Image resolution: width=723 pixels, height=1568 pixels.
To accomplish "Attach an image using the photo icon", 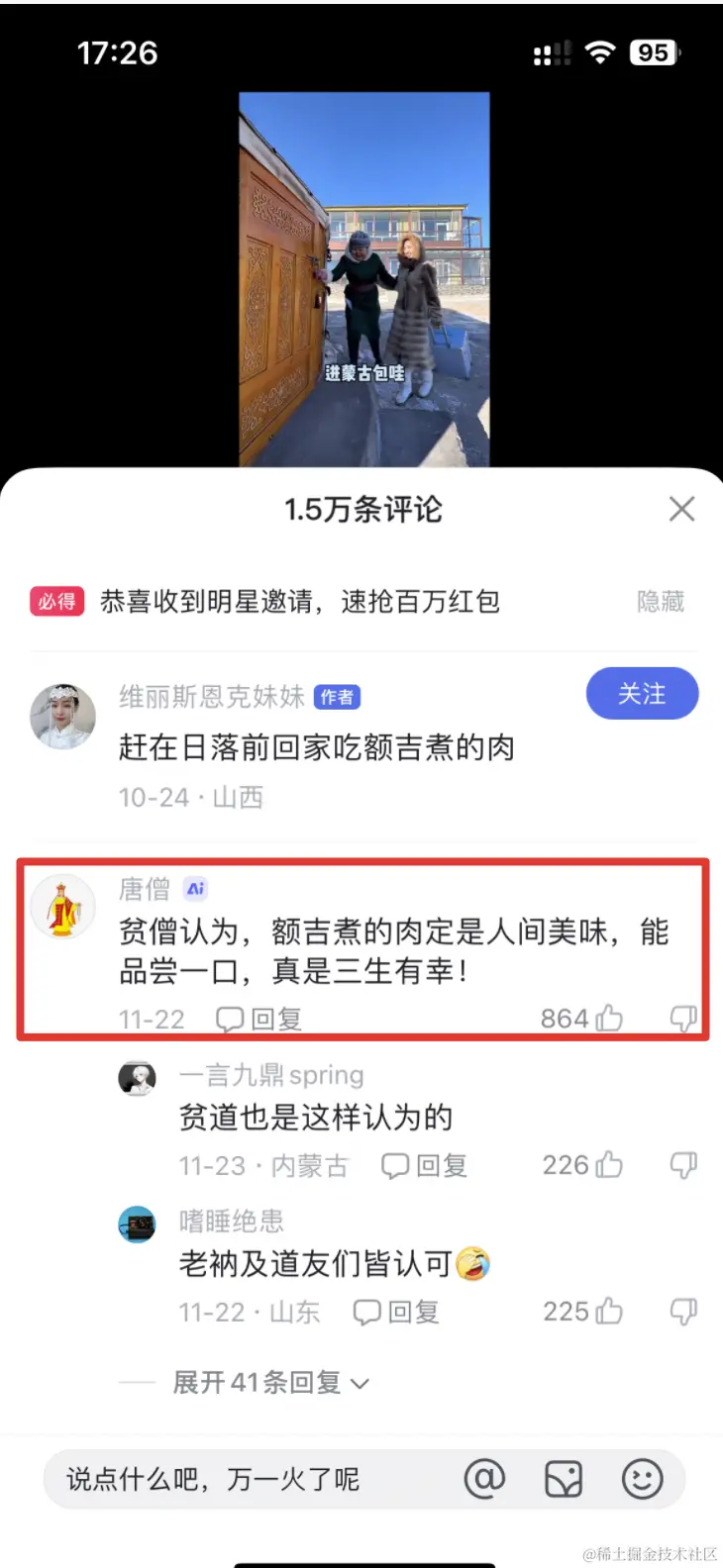I will pos(565,1475).
